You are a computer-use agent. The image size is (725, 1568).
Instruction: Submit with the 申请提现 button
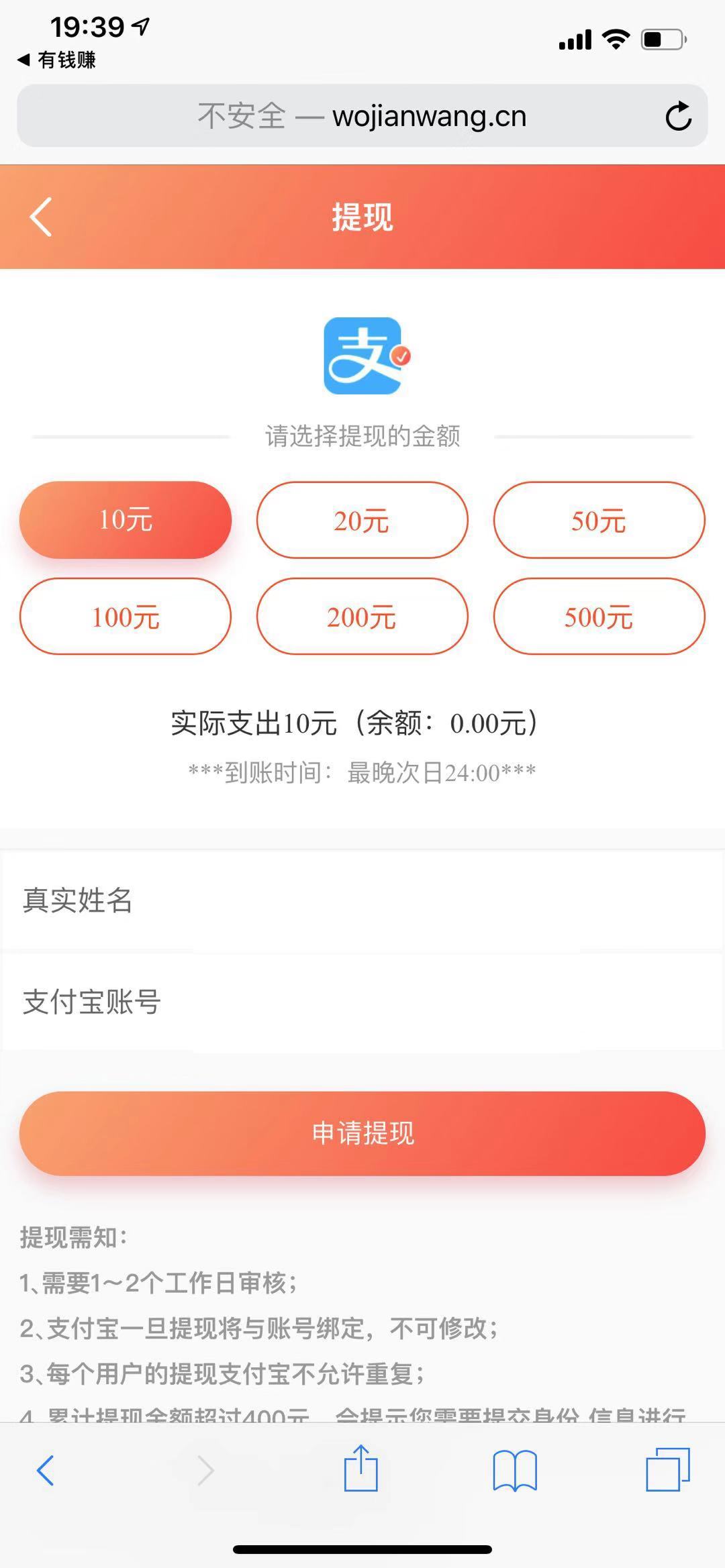[362, 1133]
